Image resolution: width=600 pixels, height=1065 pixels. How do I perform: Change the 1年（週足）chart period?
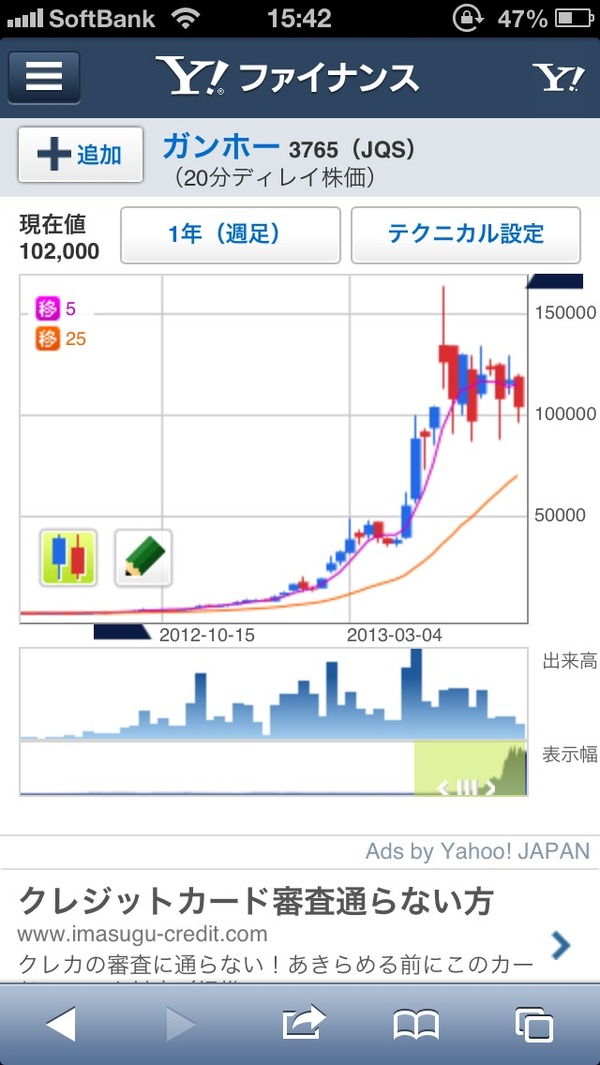pyautogui.click(x=230, y=235)
